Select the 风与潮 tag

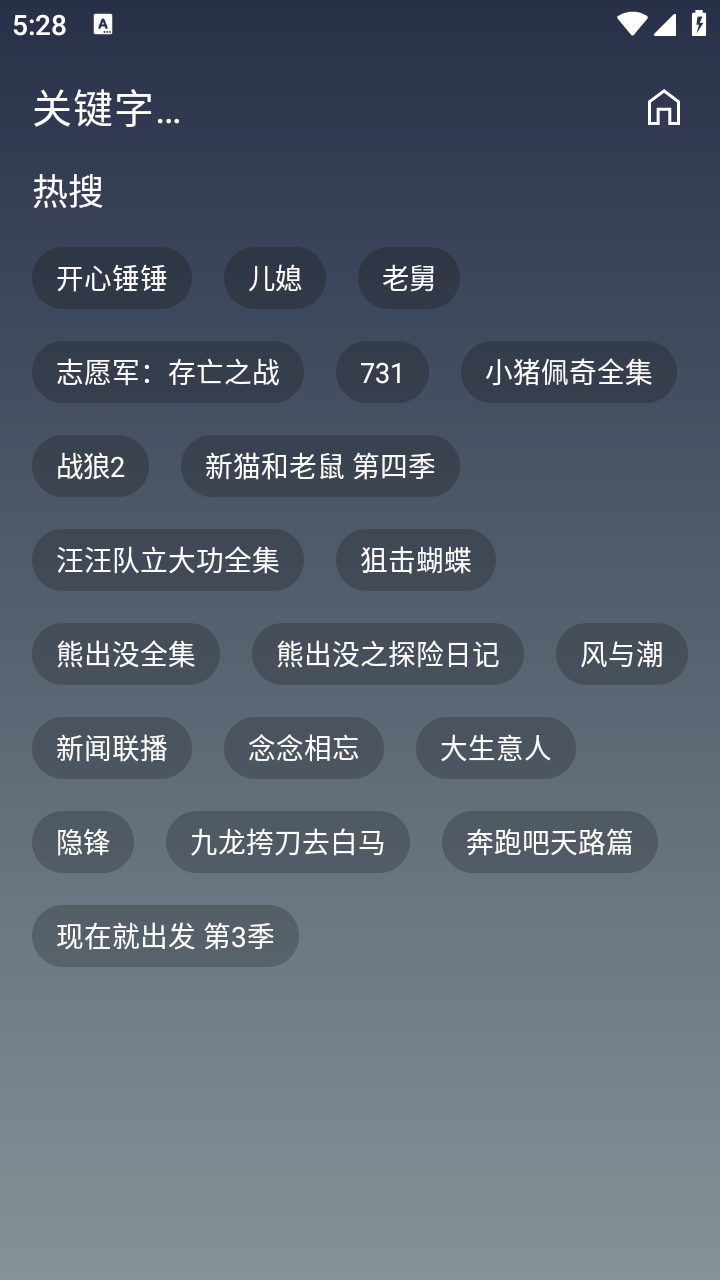pos(621,654)
